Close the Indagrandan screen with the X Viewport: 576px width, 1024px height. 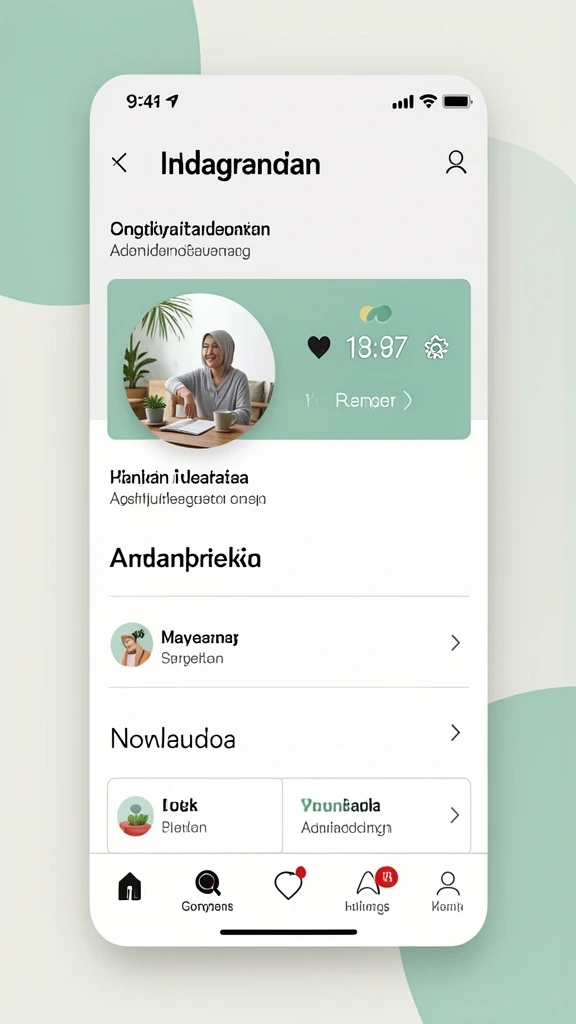[119, 163]
